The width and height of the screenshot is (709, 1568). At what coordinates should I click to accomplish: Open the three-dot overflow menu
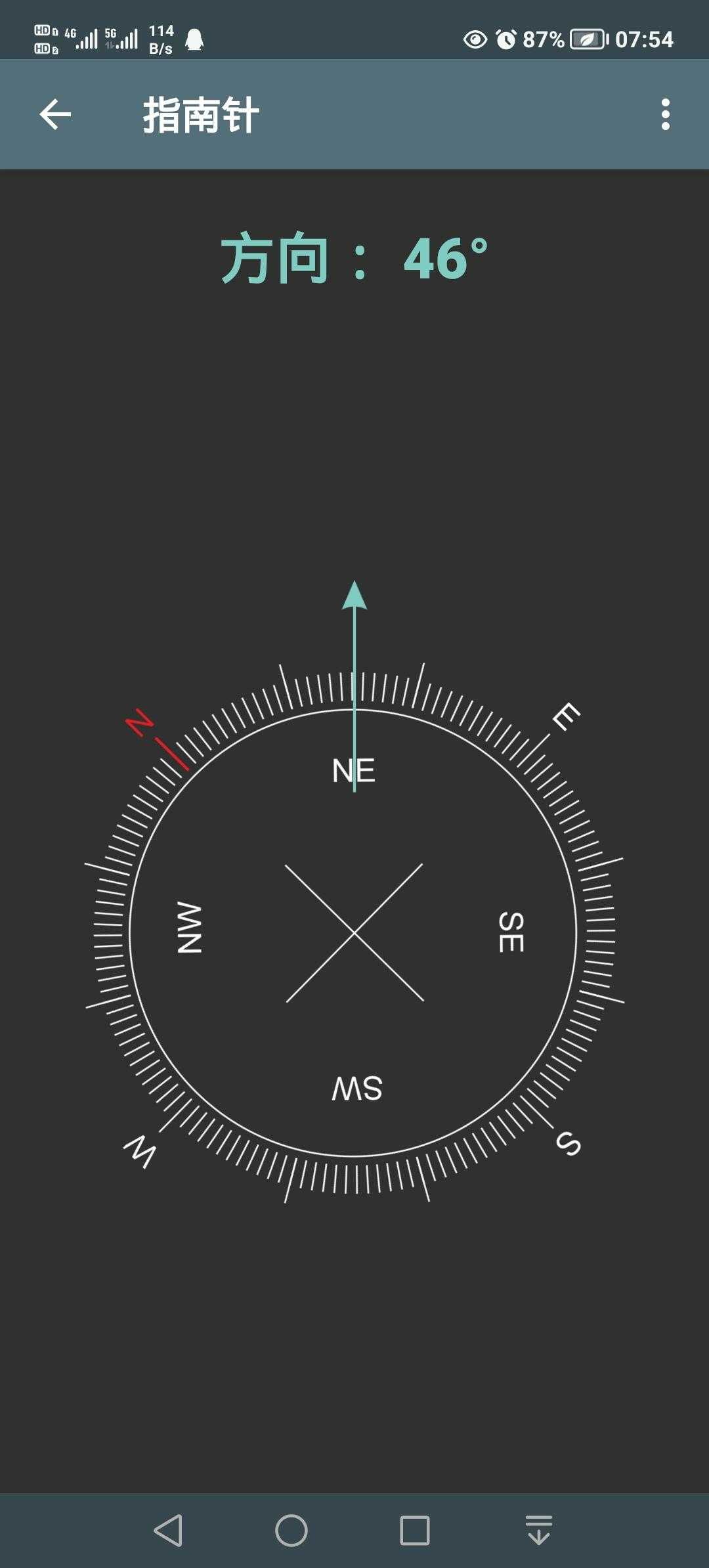(x=665, y=115)
